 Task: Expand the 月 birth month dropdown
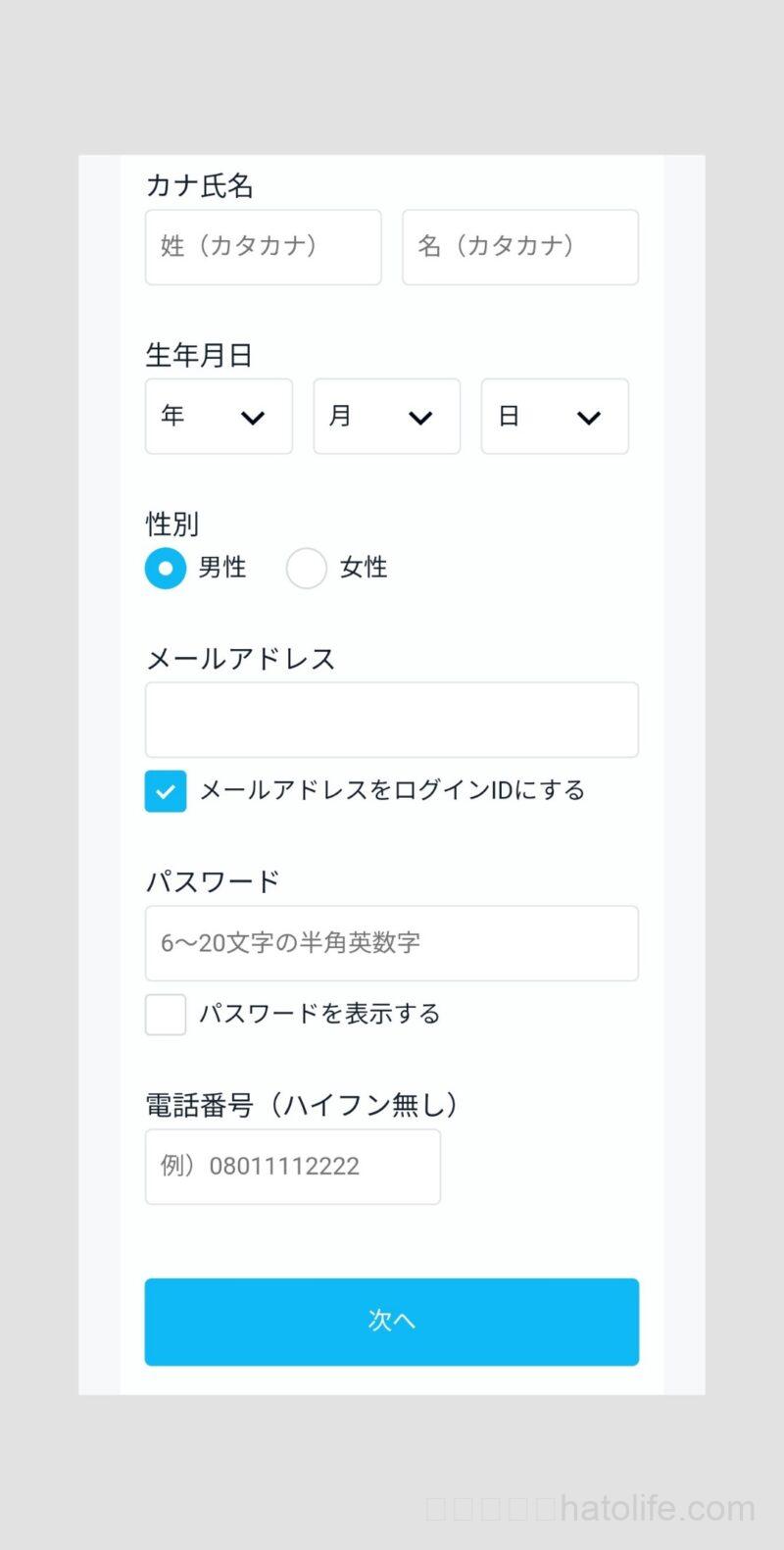386,417
